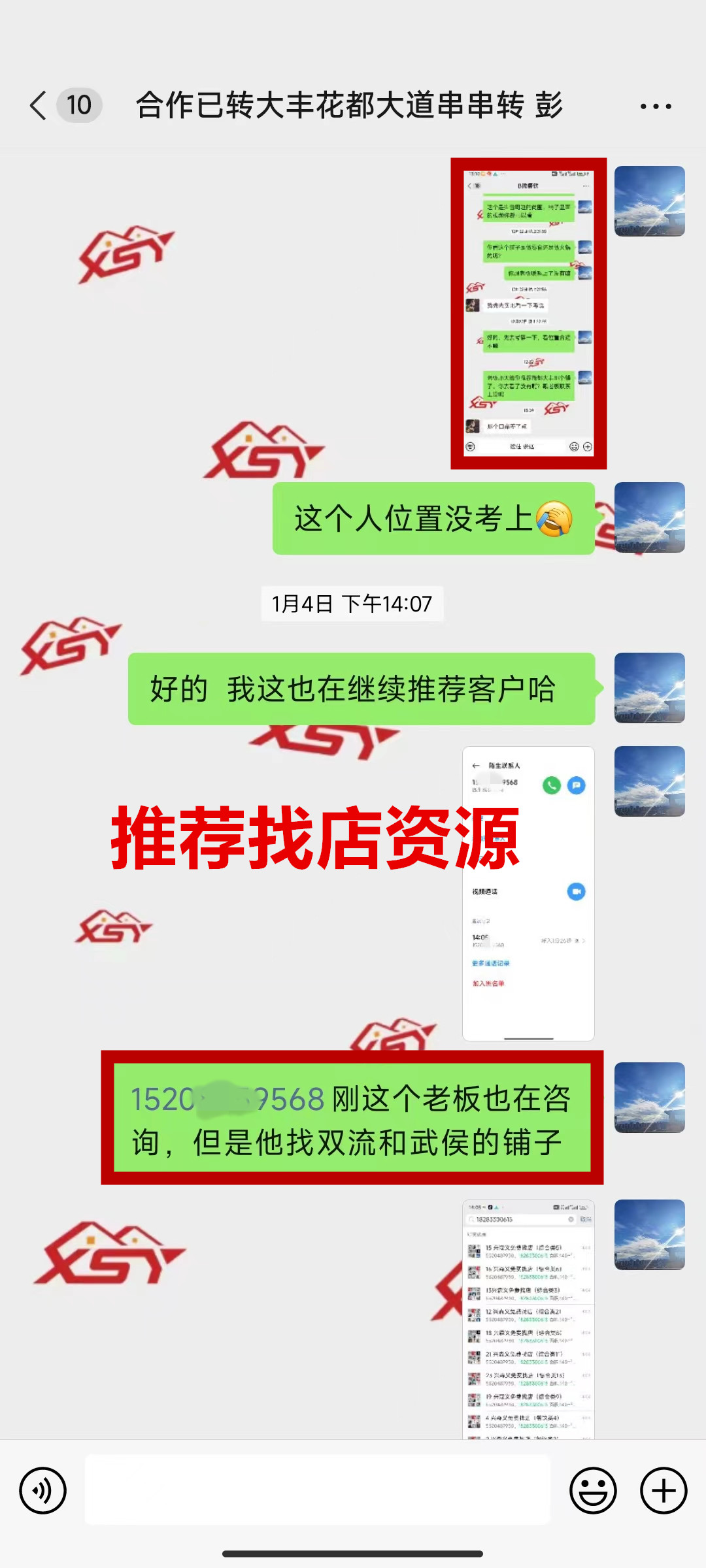Go back to the chat list
706x1568 pixels.
pyautogui.click(x=39, y=105)
